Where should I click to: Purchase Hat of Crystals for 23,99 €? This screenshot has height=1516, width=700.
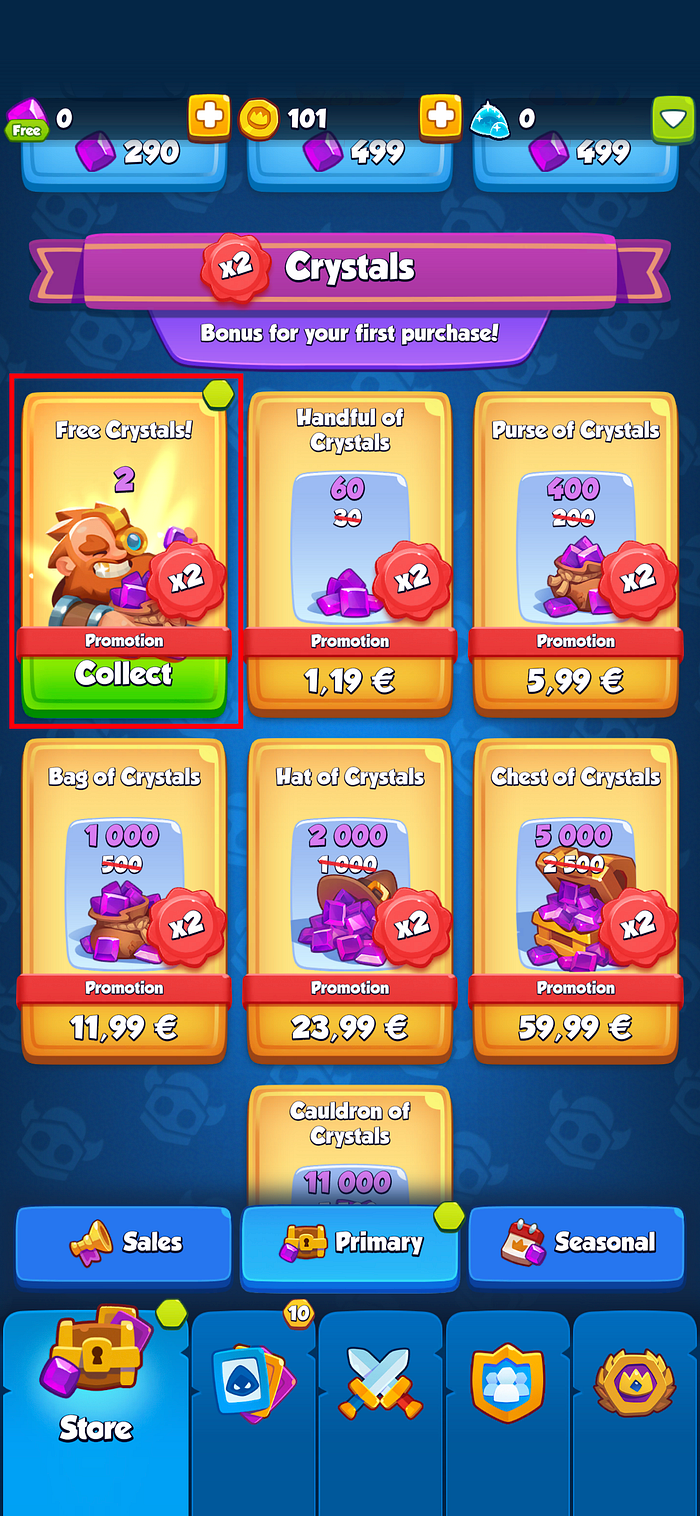click(x=350, y=1027)
